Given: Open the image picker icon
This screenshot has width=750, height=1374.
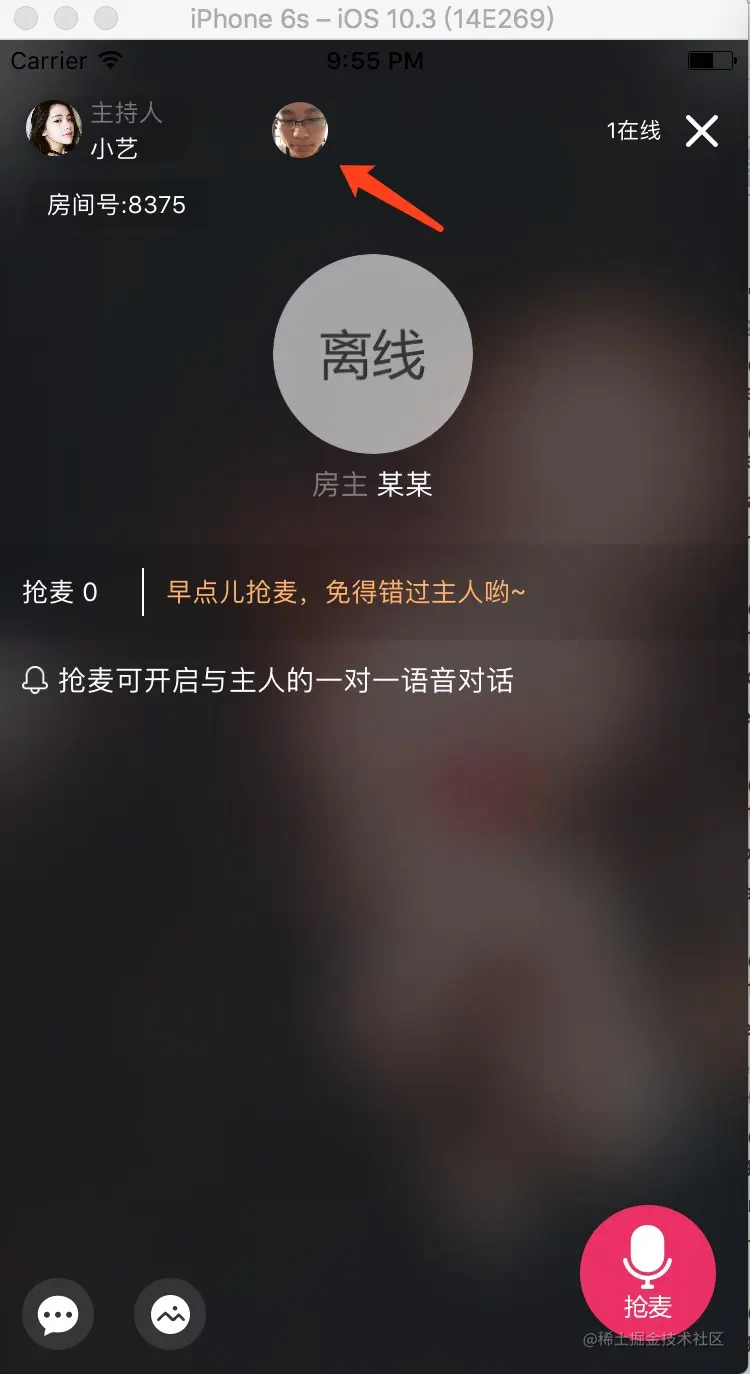Looking at the screenshot, I should 170,1314.
